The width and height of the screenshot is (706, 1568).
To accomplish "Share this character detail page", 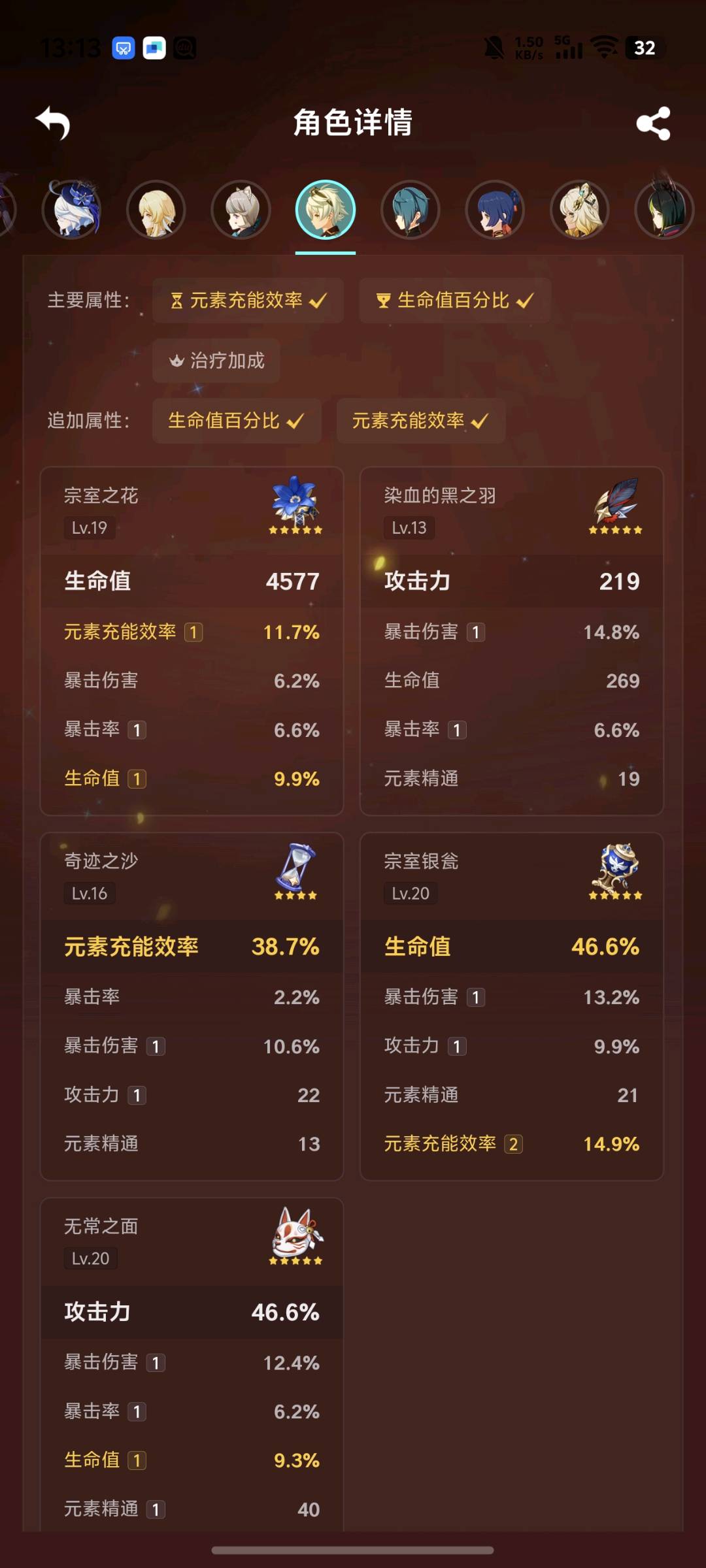I will (653, 123).
